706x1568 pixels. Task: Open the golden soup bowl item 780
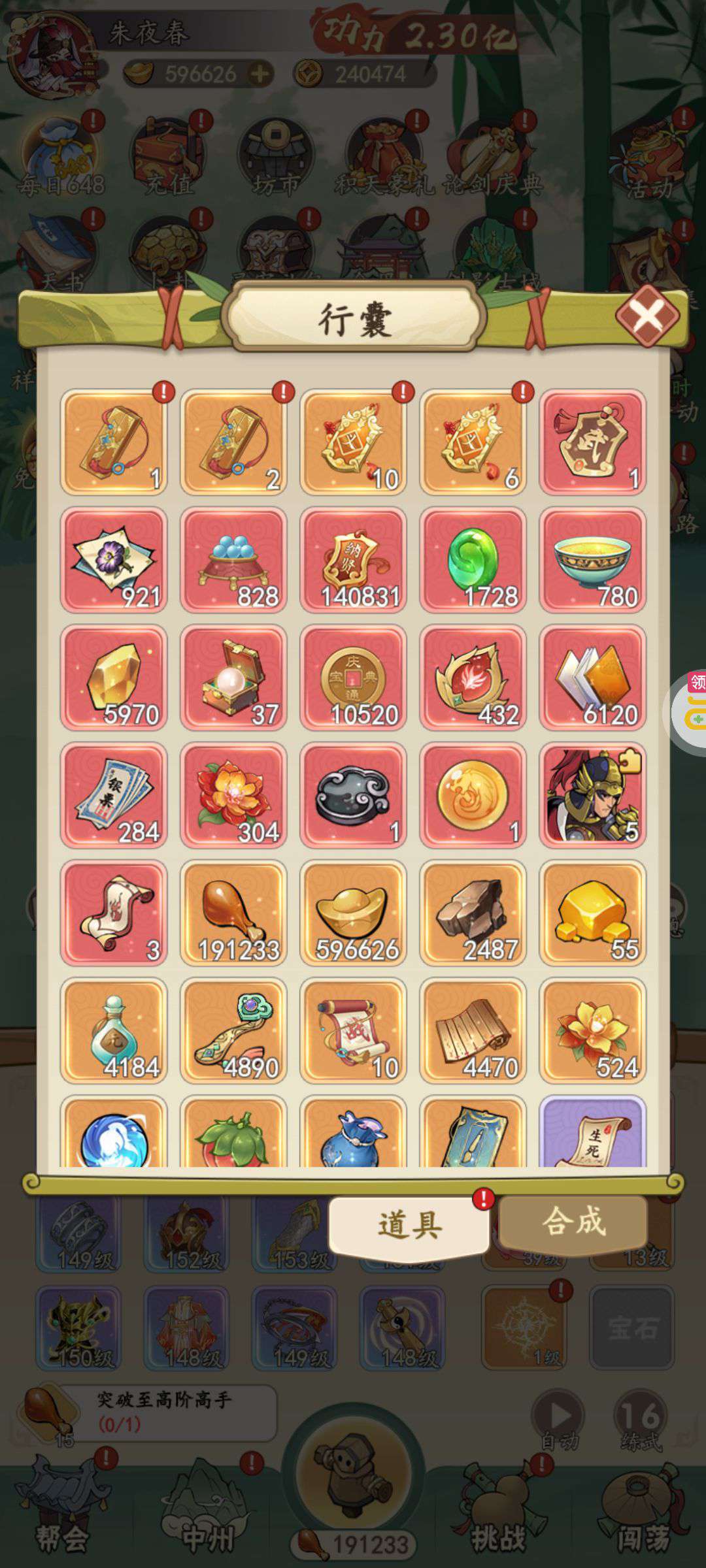pyautogui.click(x=592, y=560)
